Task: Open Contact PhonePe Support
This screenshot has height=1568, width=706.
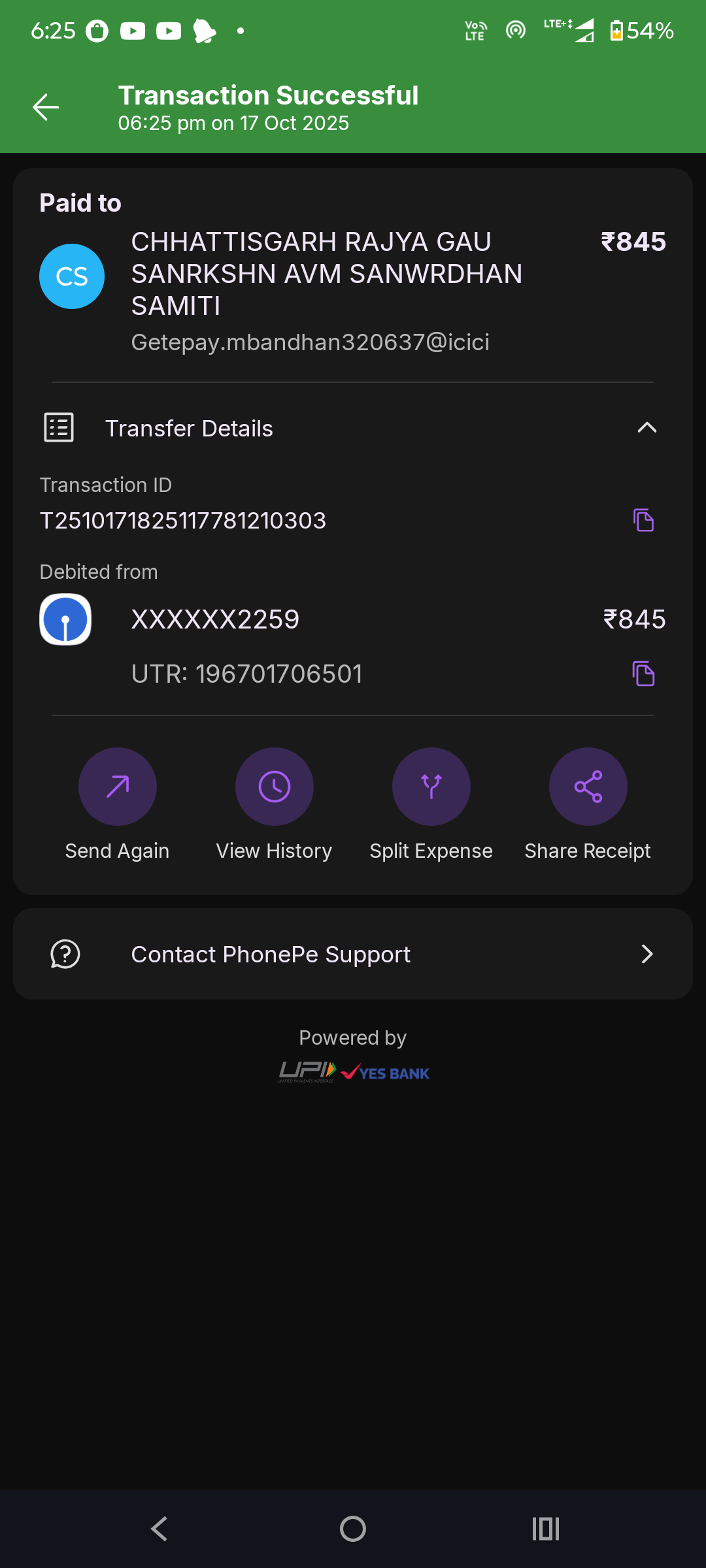Action: [353, 954]
